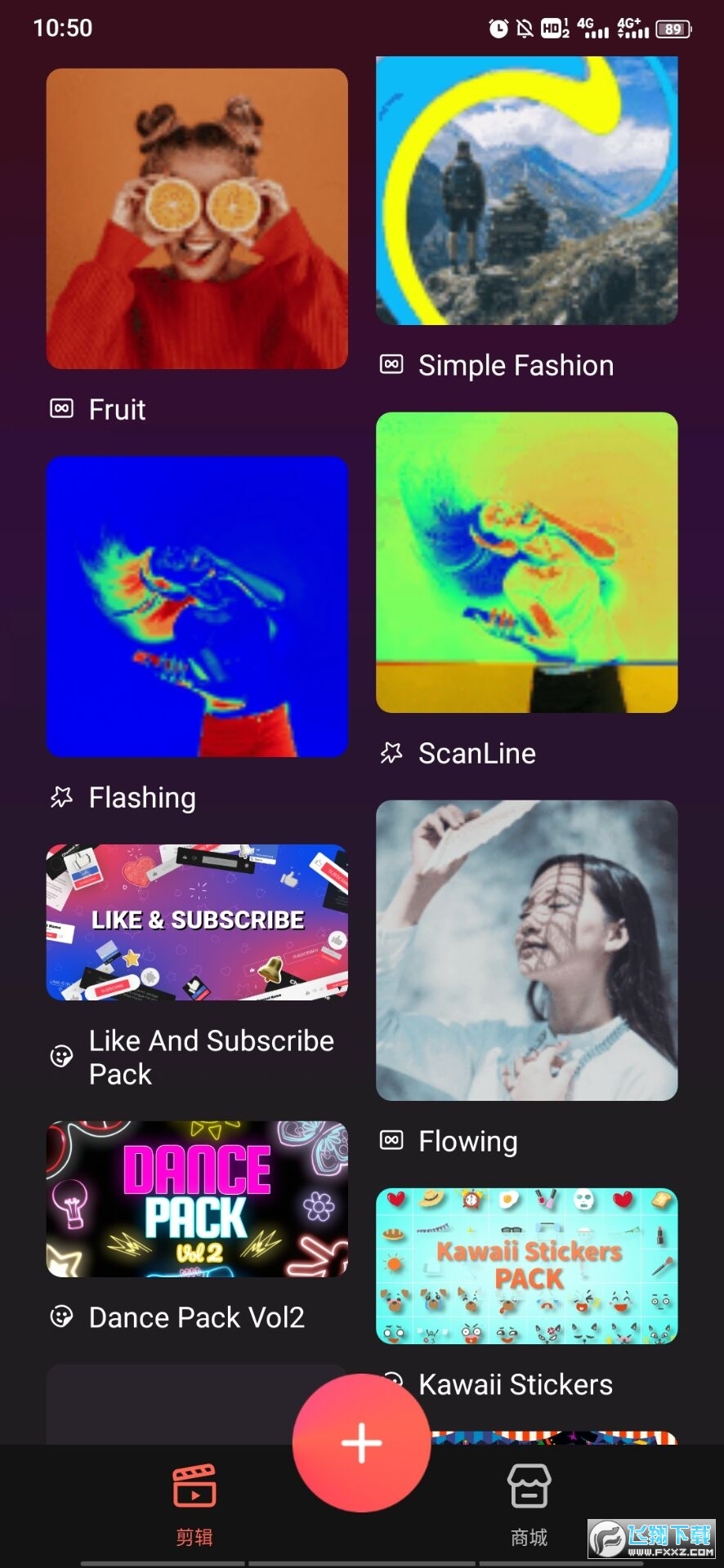Open the Flowing template
This screenshot has width=724, height=1568.
point(526,951)
